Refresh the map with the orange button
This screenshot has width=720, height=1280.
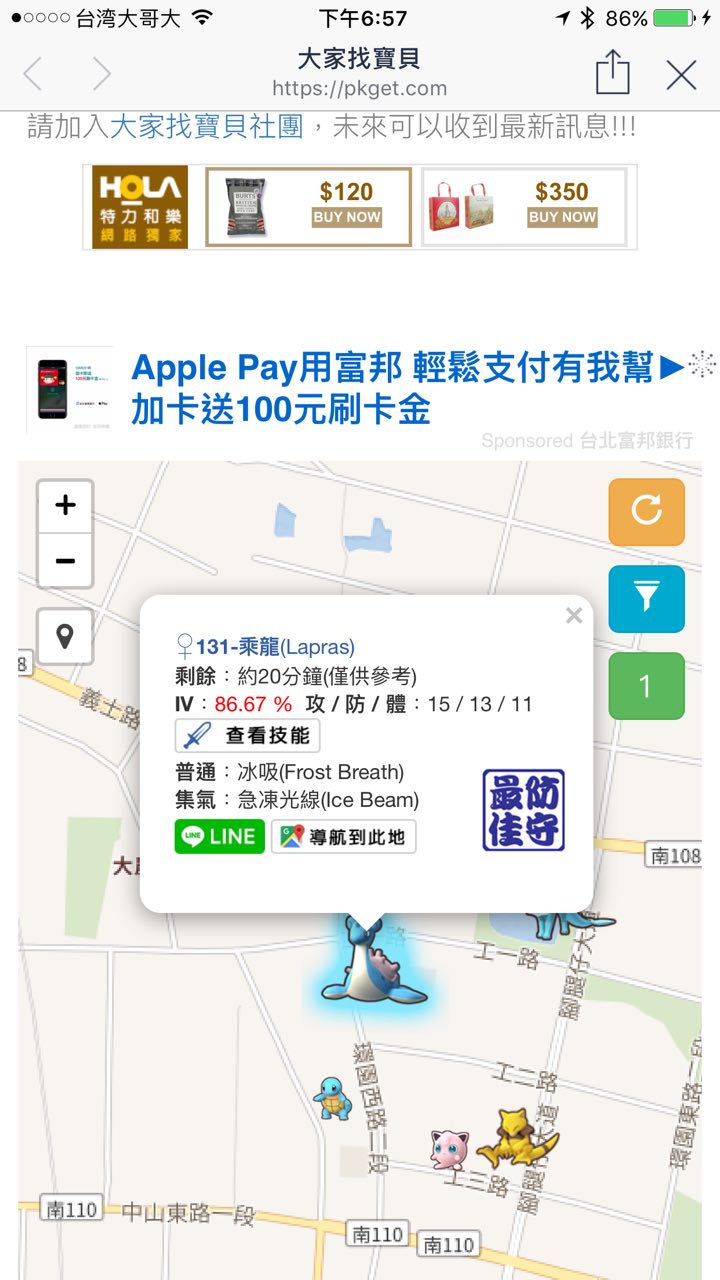click(x=646, y=512)
